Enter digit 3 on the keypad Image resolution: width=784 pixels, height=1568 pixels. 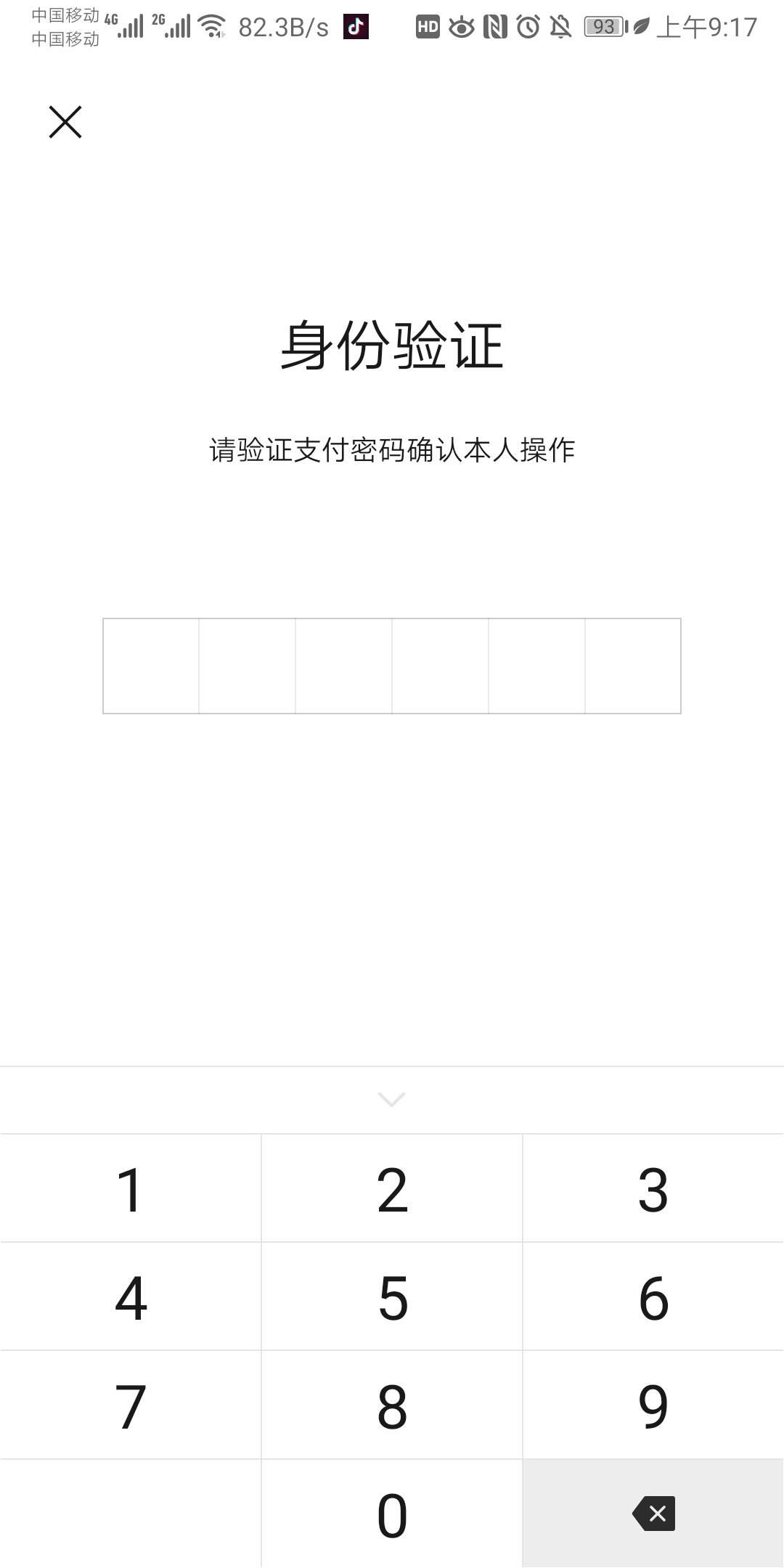653,1189
